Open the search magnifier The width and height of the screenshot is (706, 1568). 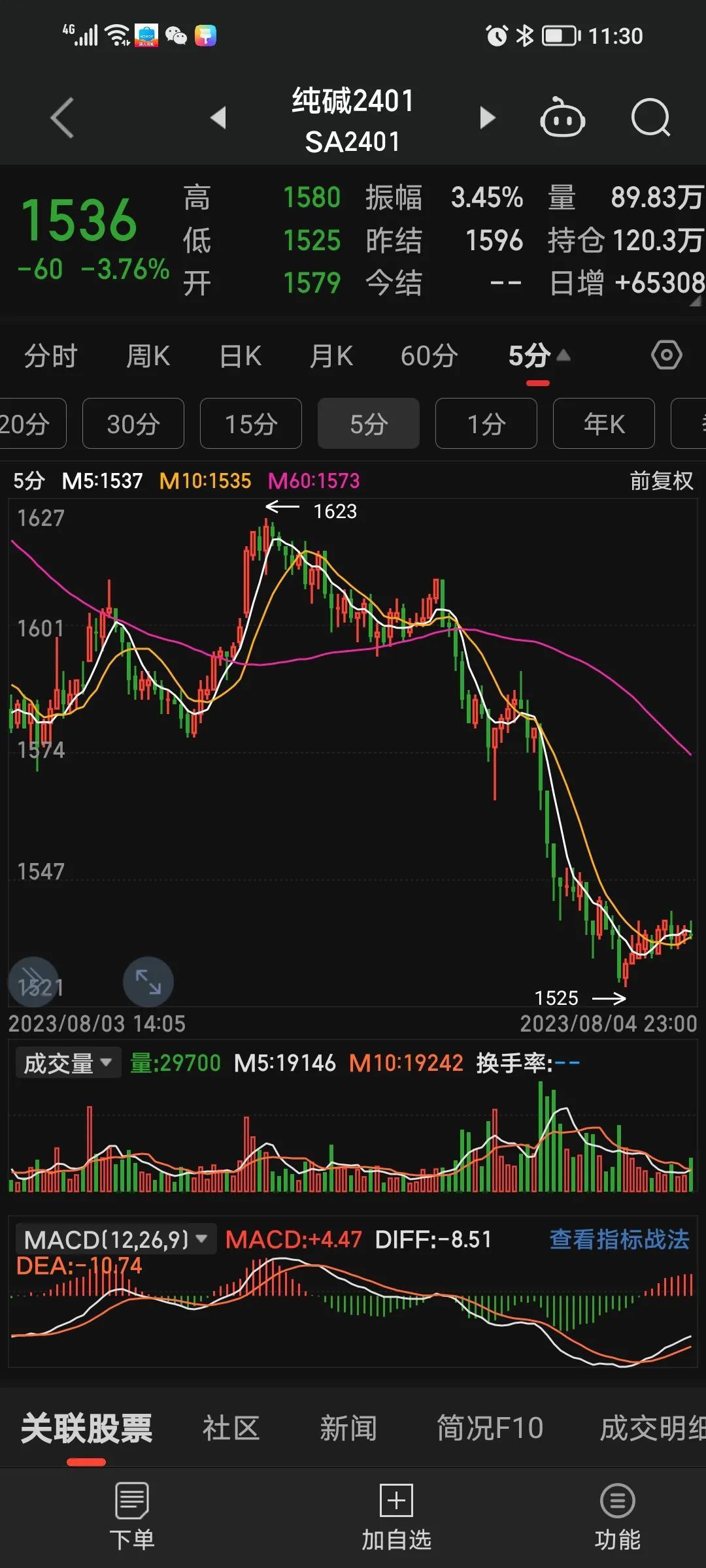click(x=650, y=118)
